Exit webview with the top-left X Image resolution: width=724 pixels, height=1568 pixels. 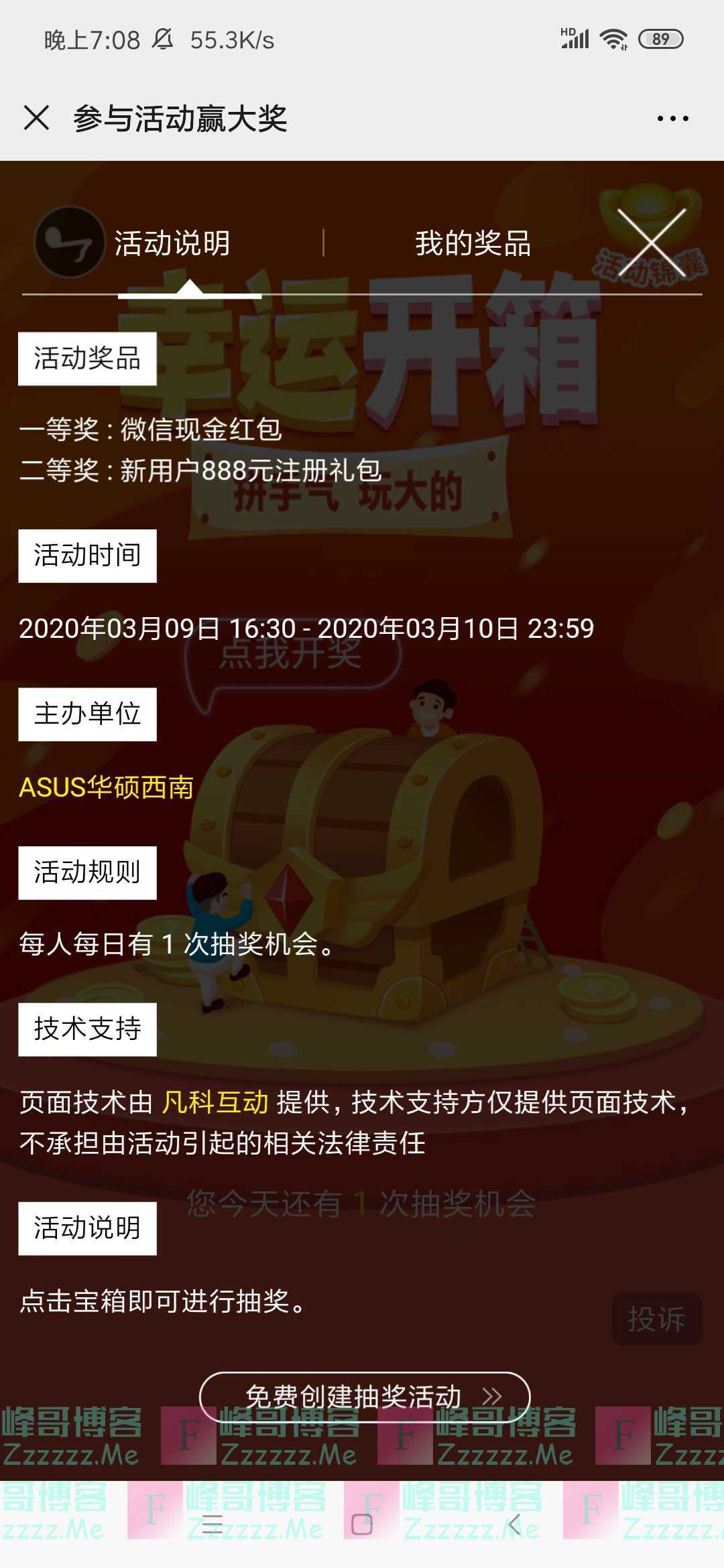(x=38, y=117)
